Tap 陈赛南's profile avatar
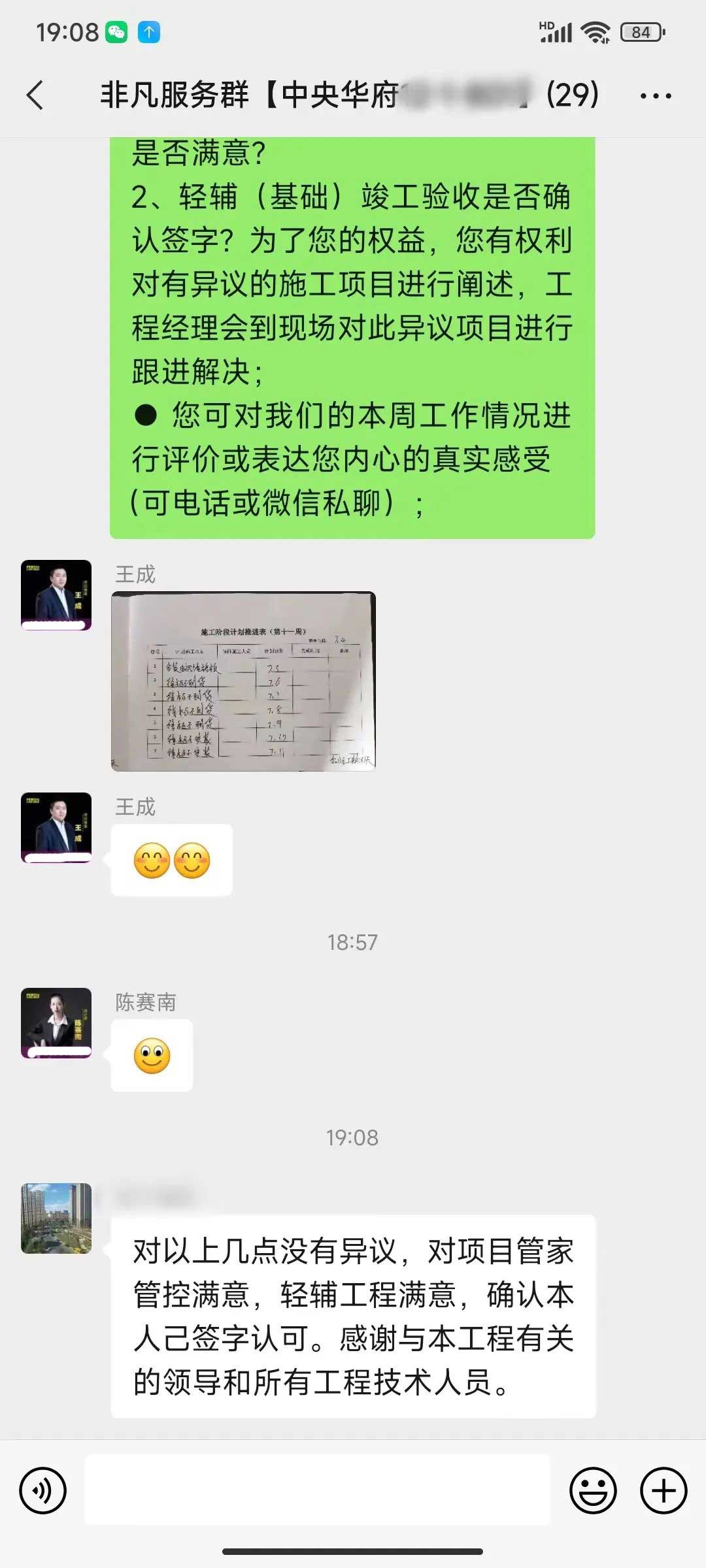Image resolution: width=706 pixels, height=1568 pixels. click(56, 1023)
